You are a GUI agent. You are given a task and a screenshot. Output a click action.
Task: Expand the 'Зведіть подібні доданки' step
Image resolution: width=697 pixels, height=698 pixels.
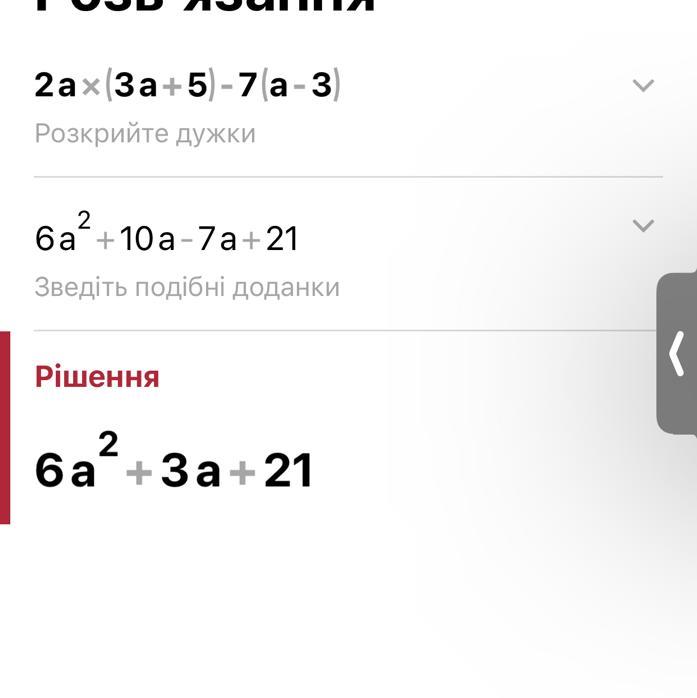[643, 225]
